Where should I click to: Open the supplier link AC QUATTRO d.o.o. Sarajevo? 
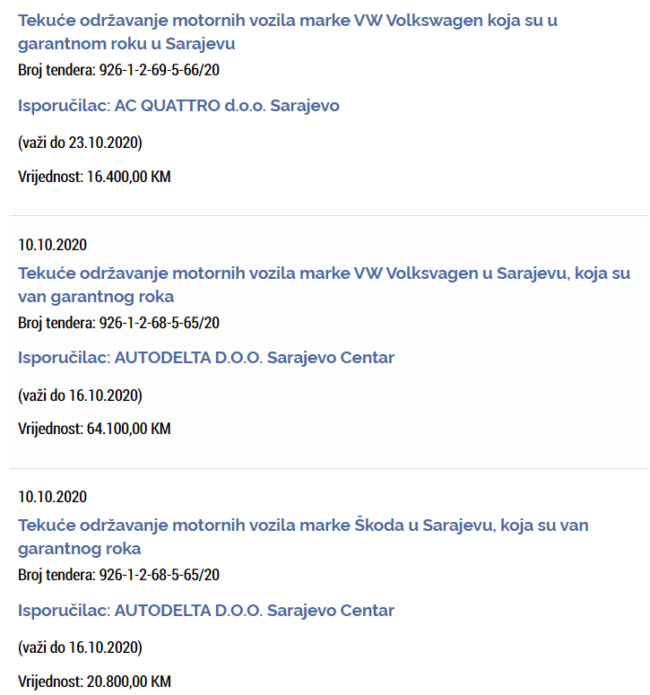[179, 105]
